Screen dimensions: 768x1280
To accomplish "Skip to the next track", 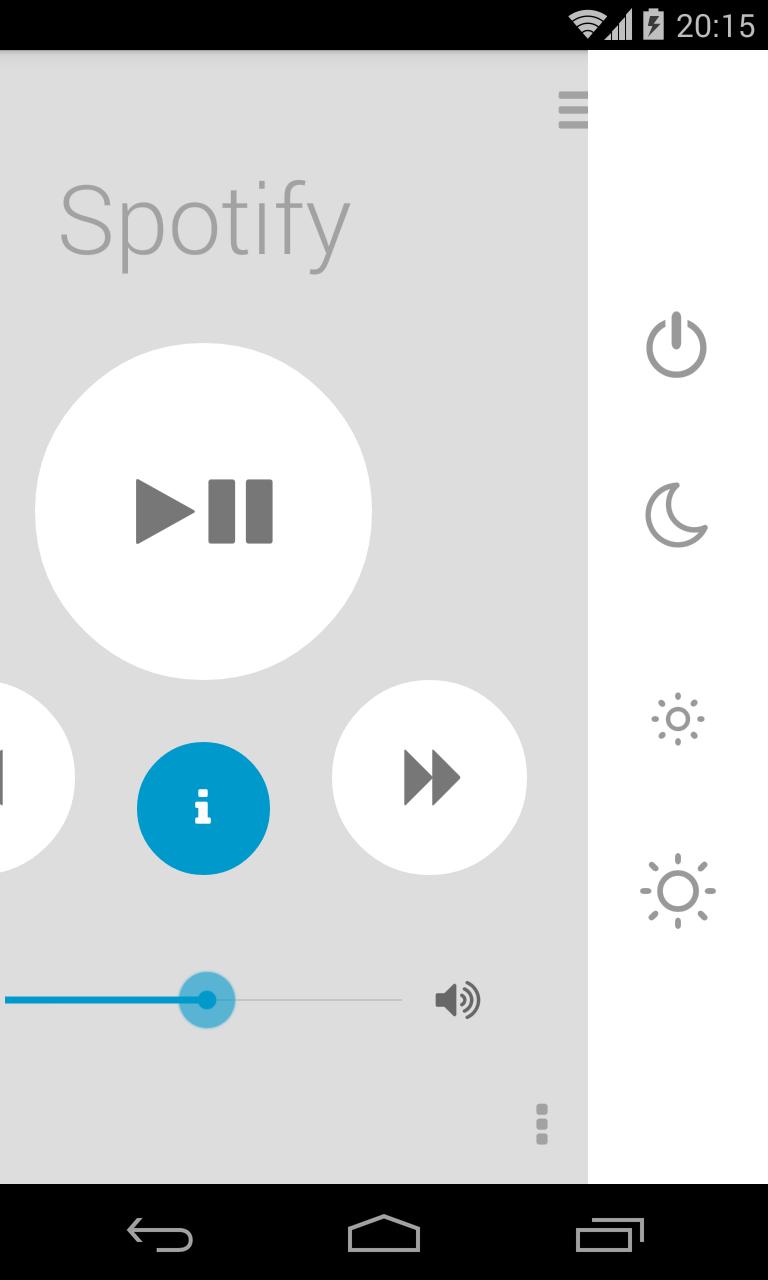I will pyautogui.click(x=429, y=777).
